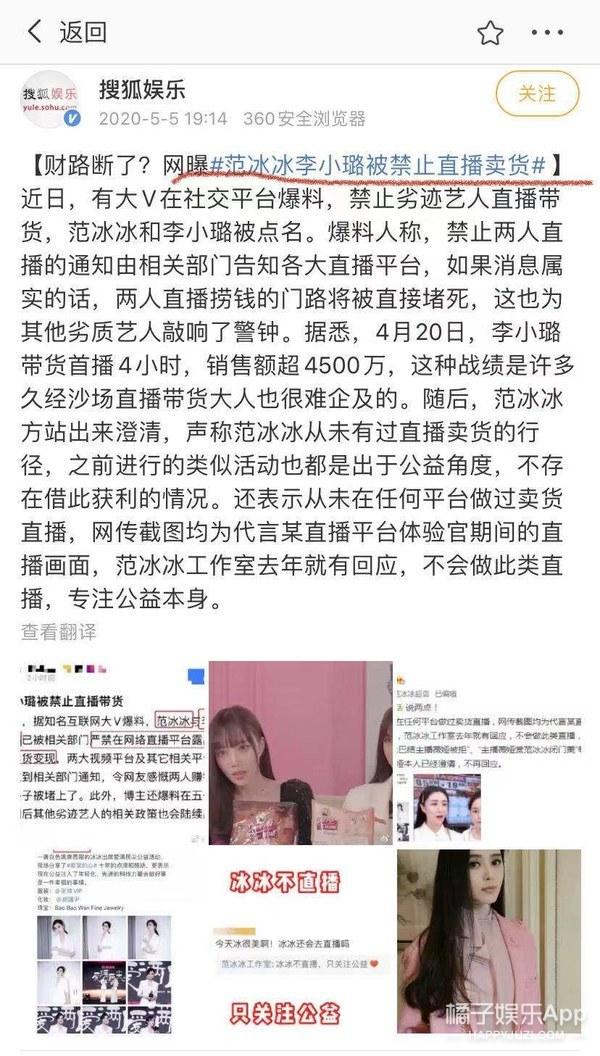Follow 搜狐娱乐 with the 关注 button
600x1056 pixels.
[537, 94]
